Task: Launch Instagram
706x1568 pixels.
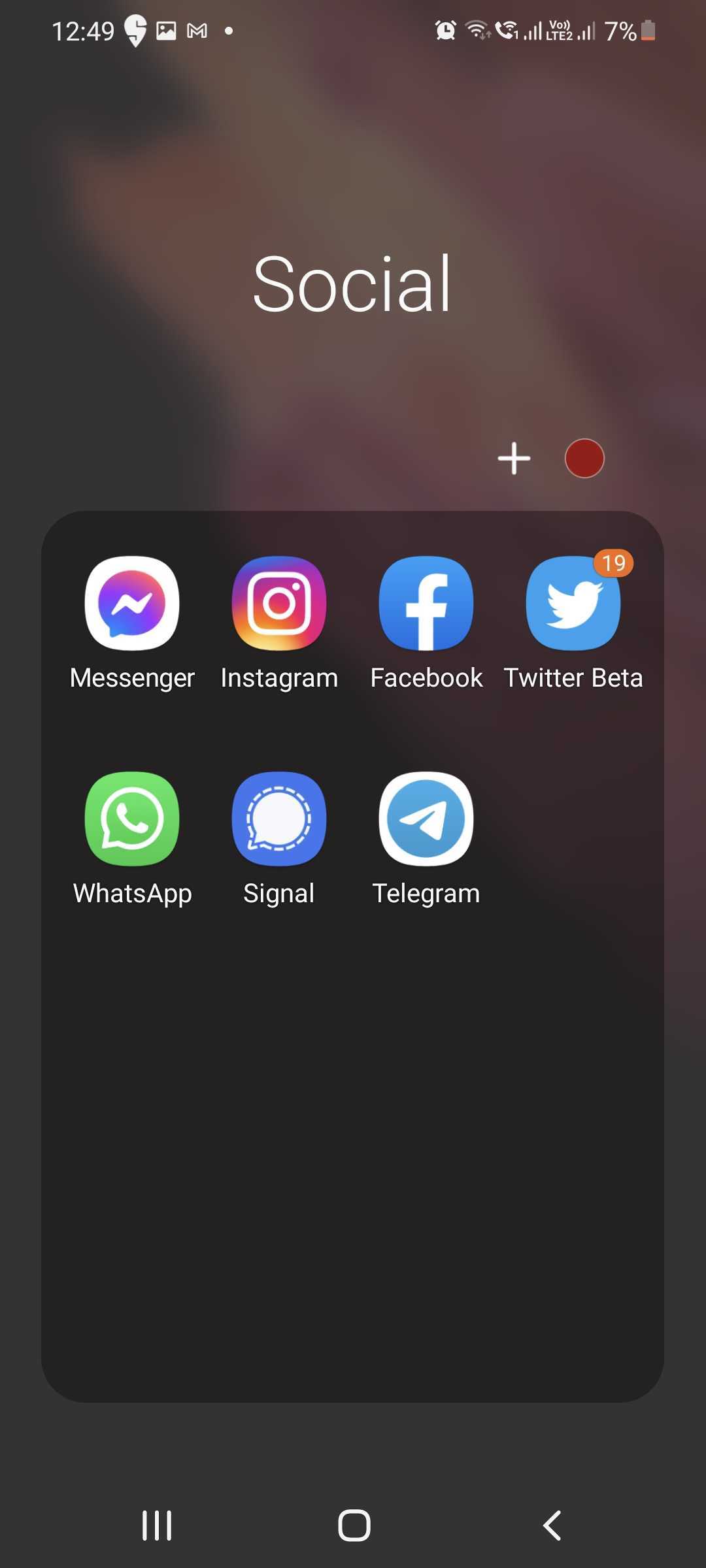Action: pyautogui.click(x=279, y=604)
